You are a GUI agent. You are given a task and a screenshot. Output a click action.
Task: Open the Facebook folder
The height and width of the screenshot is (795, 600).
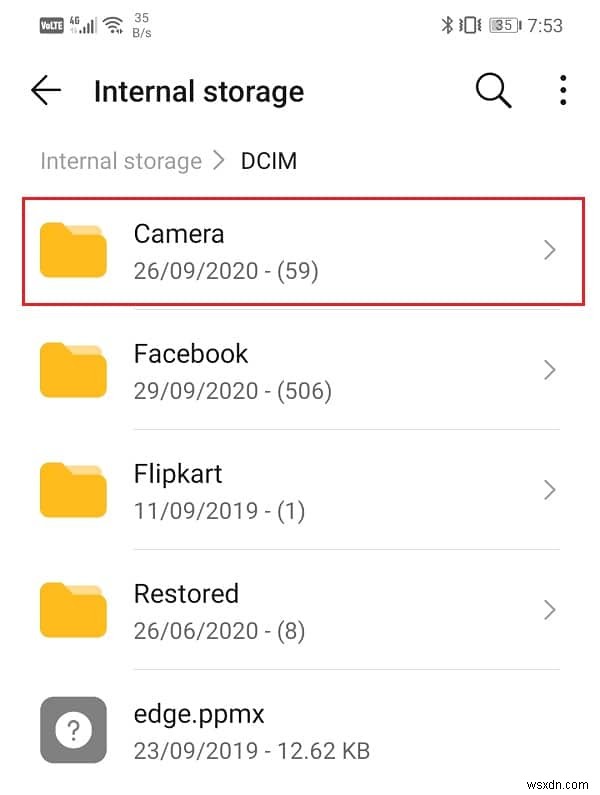(300, 371)
